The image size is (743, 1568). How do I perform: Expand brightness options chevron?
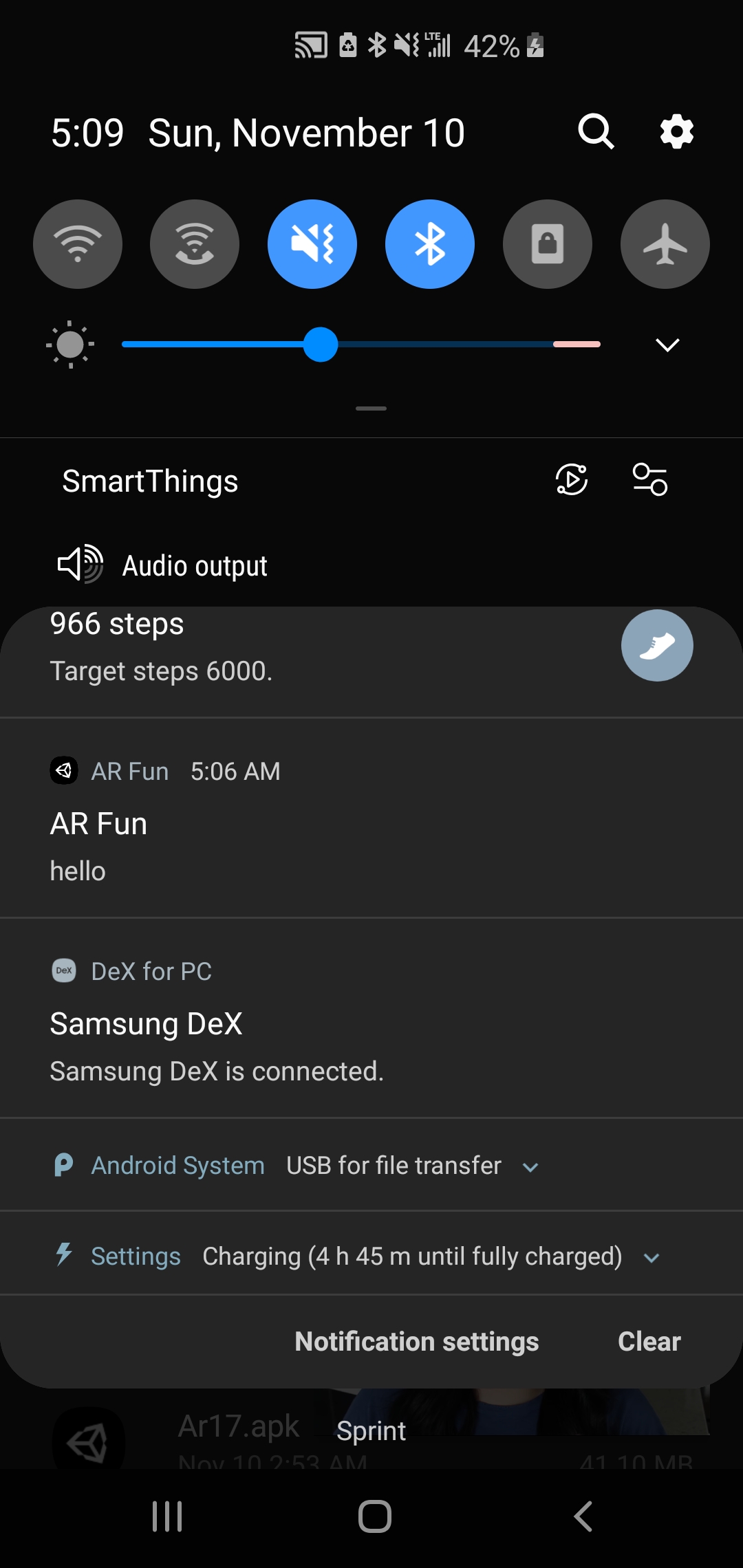[x=667, y=345]
